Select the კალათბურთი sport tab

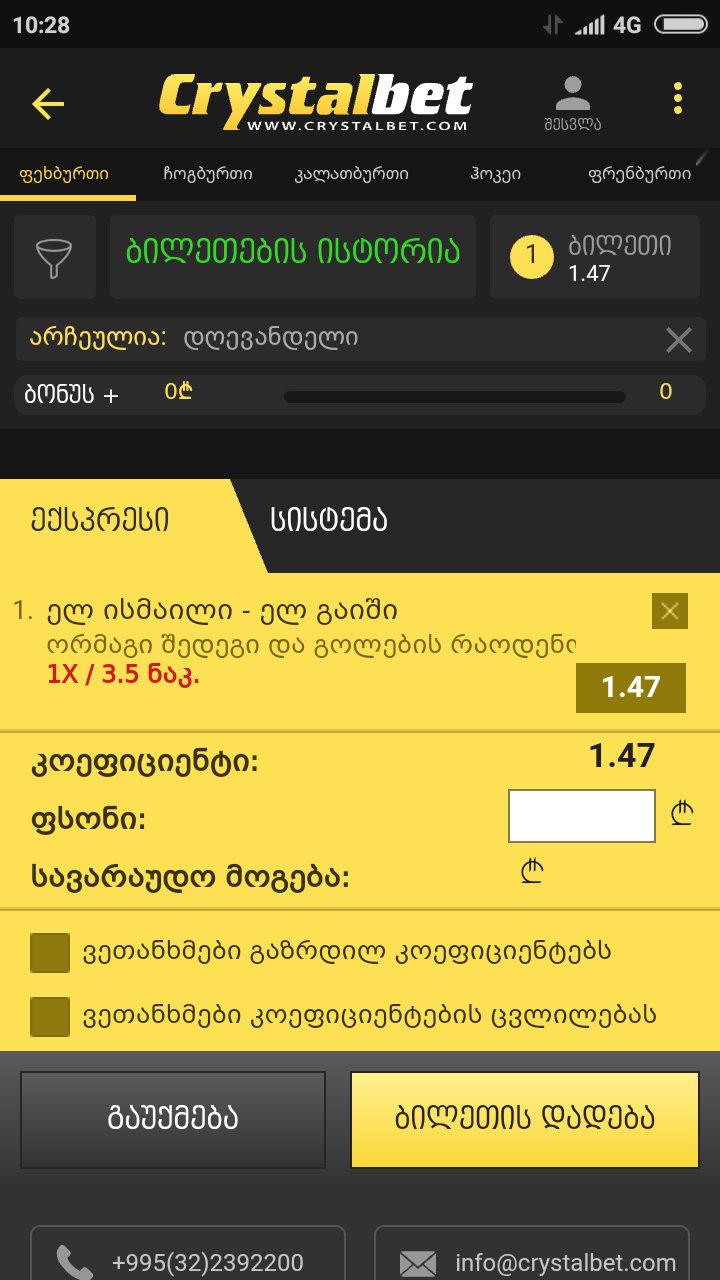[351, 174]
